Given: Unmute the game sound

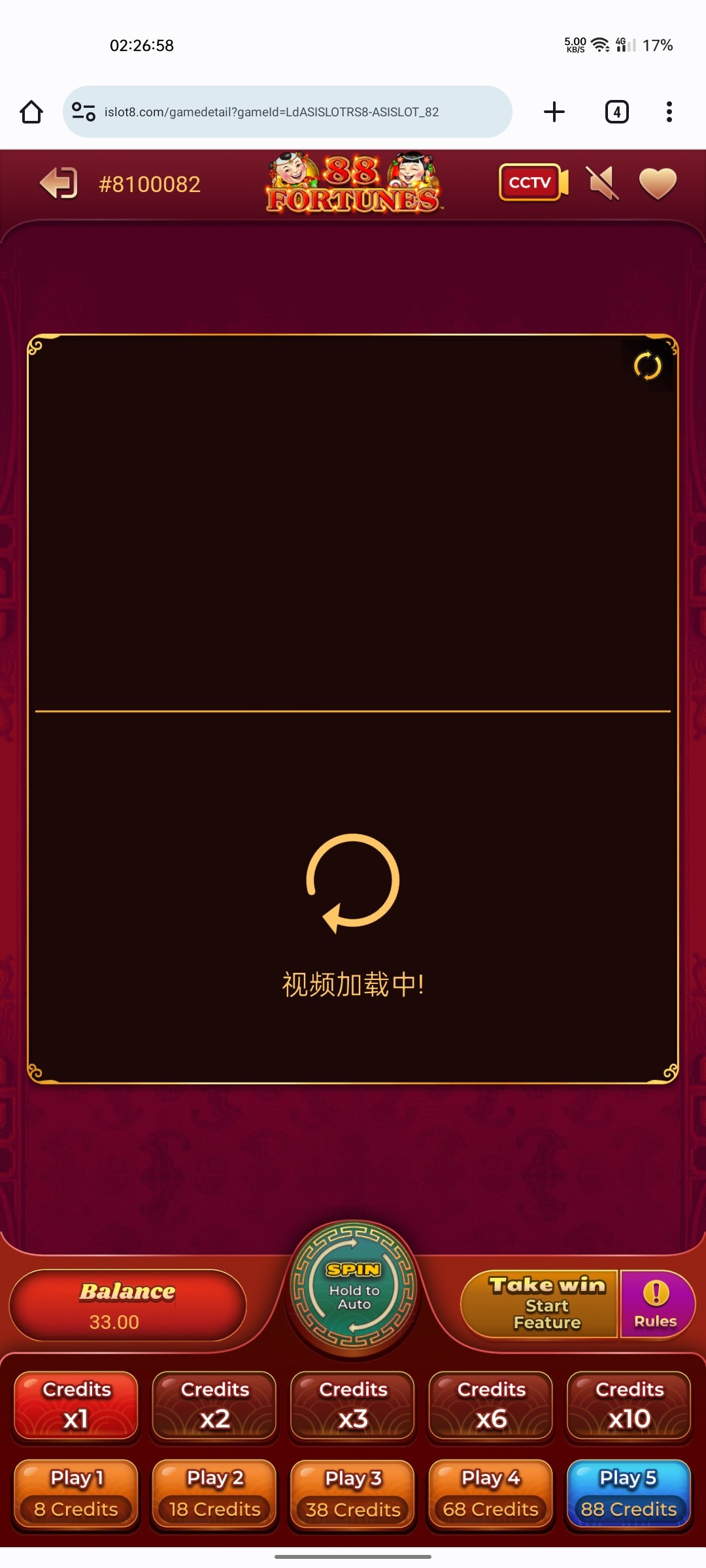Looking at the screenshot, I should (602, 183).
